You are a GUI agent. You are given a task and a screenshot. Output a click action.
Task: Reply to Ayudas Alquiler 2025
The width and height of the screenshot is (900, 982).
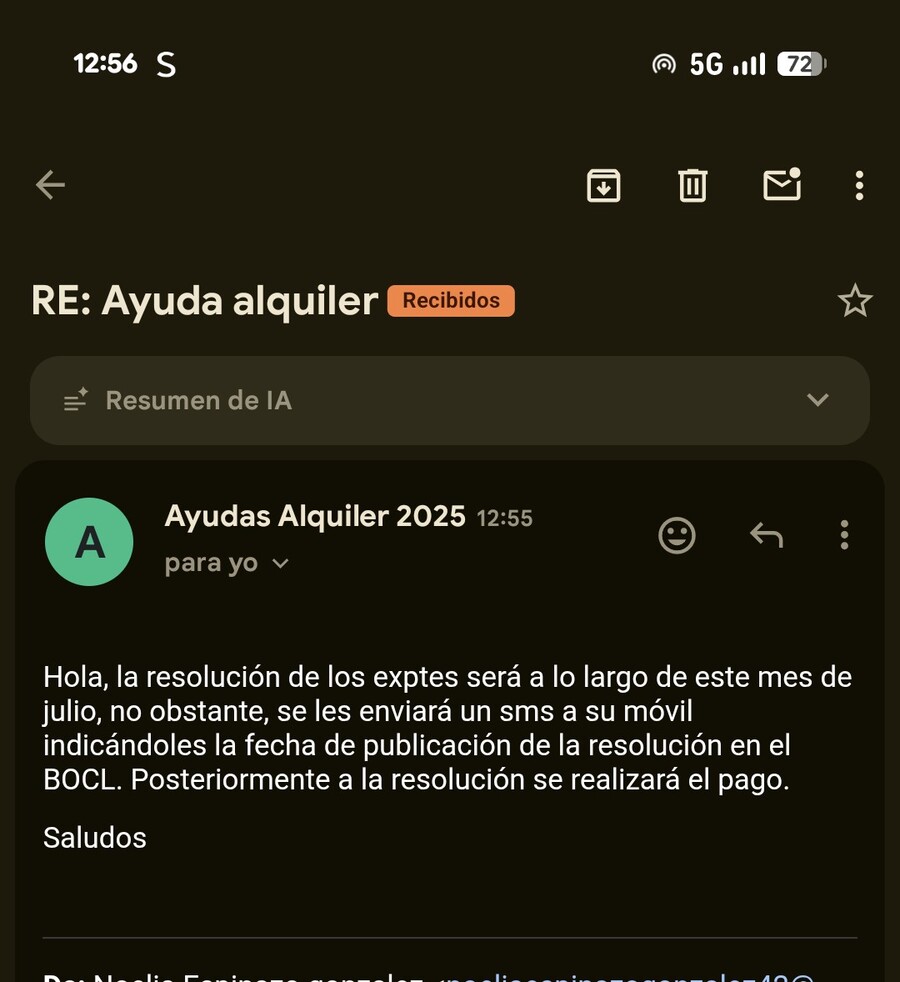[x=767, y=535]
